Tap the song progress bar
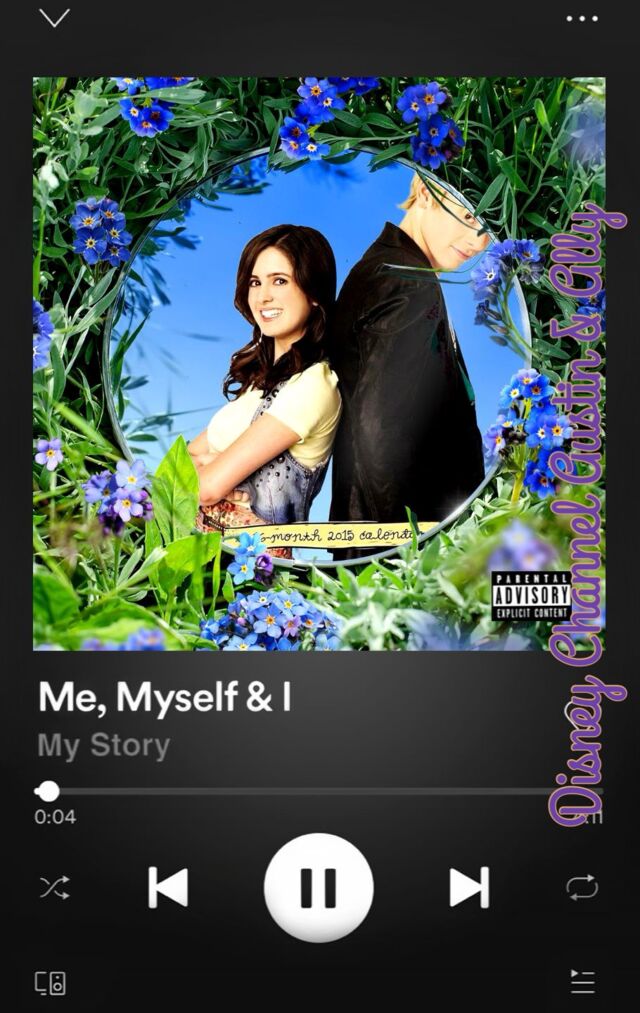This screenshot has width=640, height=1013. click(x=300, y=791)
